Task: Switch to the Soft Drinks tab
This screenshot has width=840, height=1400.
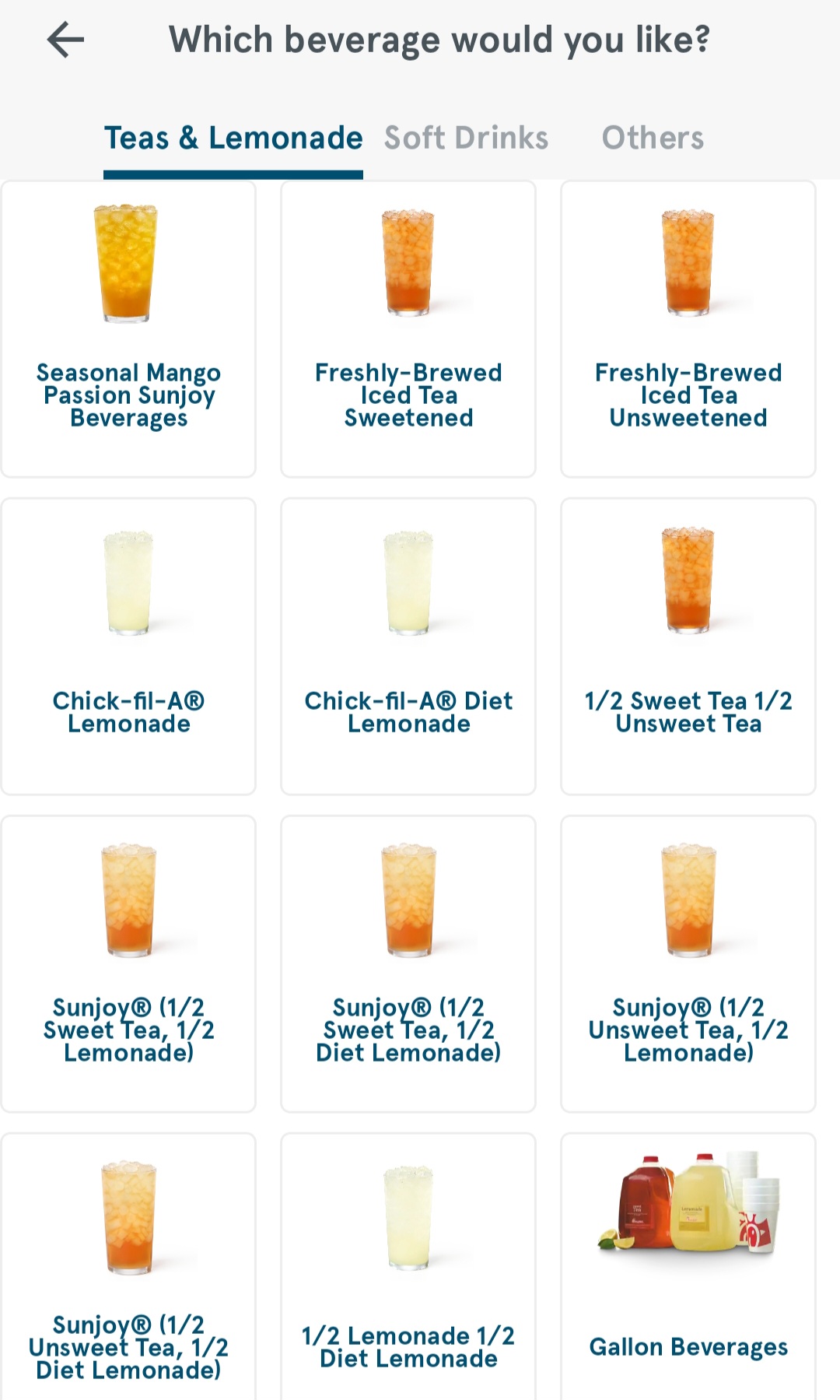Action: 466,138
